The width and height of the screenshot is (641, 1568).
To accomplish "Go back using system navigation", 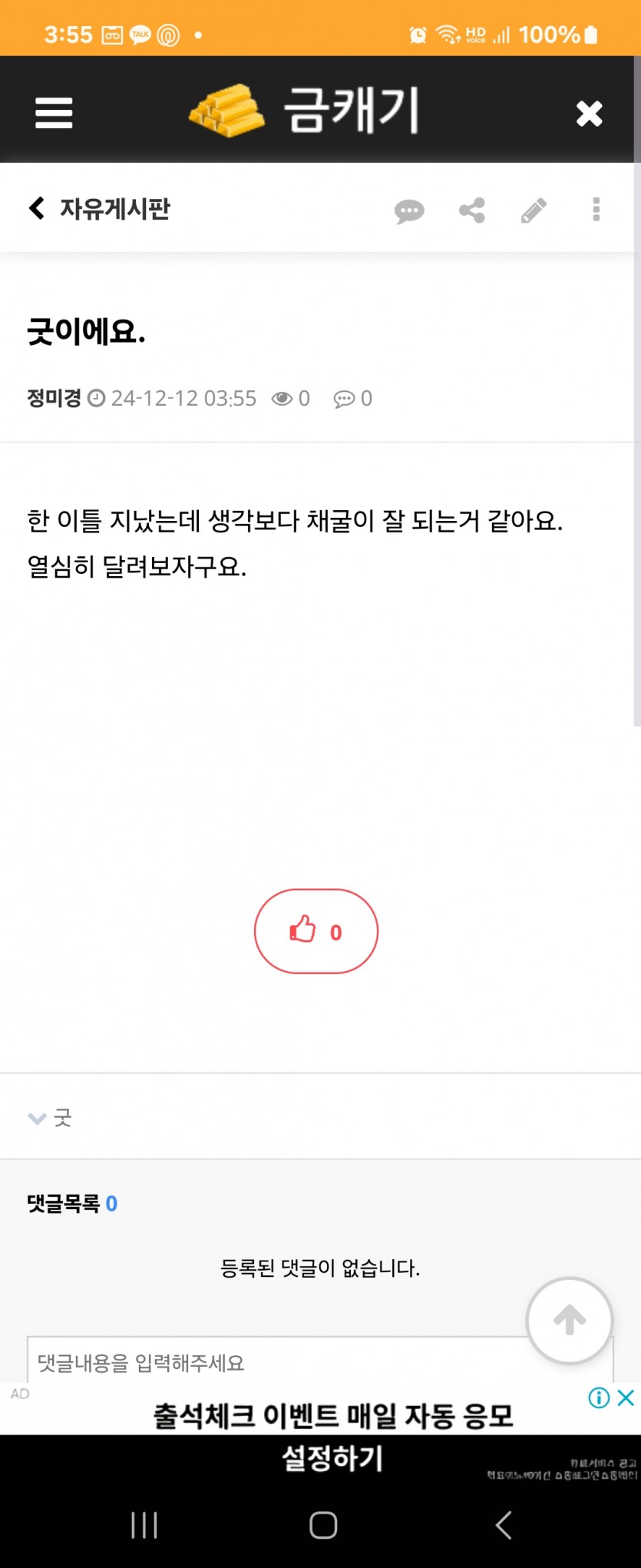I will [x=503, y=1525].
